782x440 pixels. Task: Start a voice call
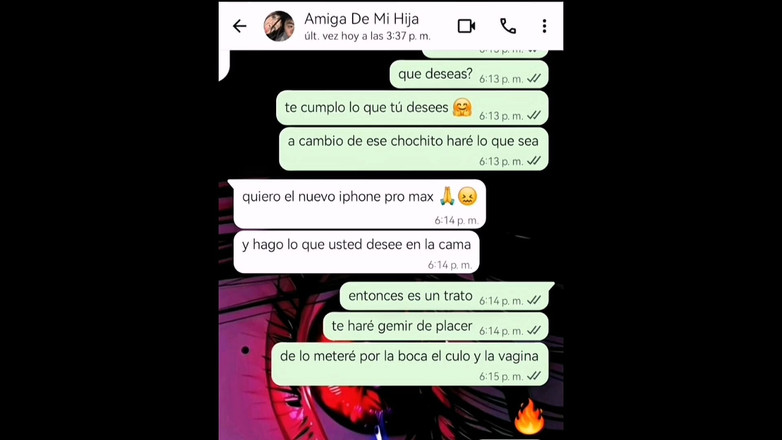click(x=508, y=26)
